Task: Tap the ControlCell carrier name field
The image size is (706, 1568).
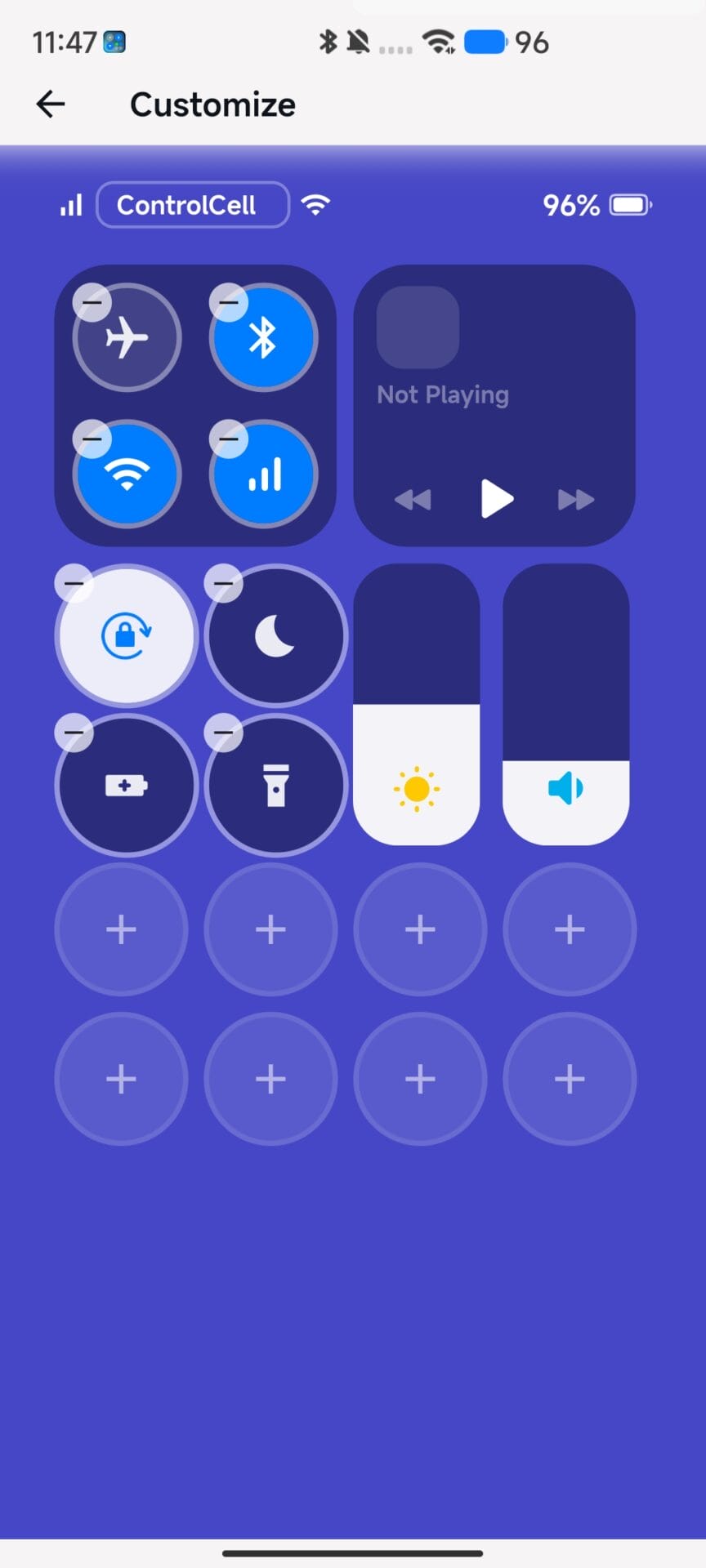Action: click(x=193, y=205)
